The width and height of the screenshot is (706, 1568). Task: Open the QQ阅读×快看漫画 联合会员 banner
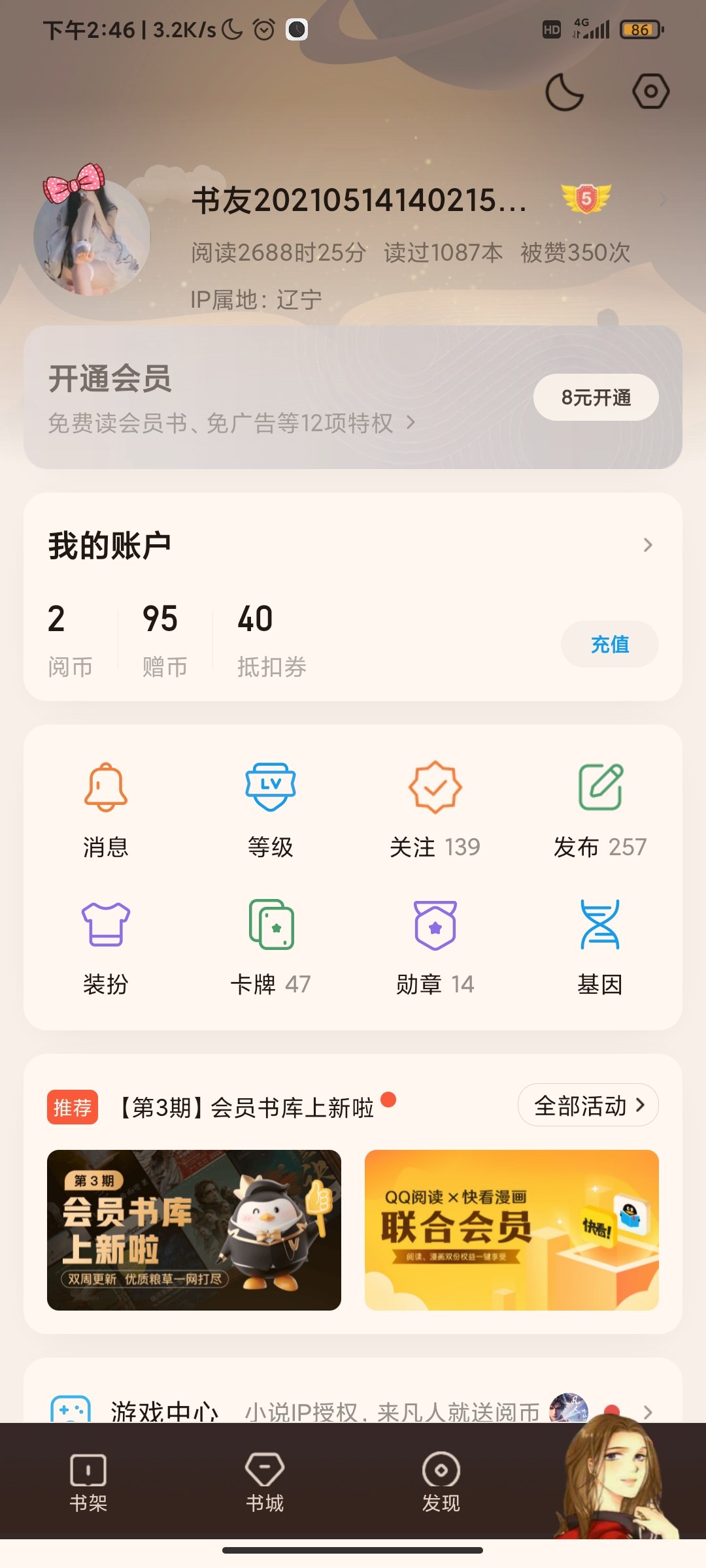point(511,1230)
